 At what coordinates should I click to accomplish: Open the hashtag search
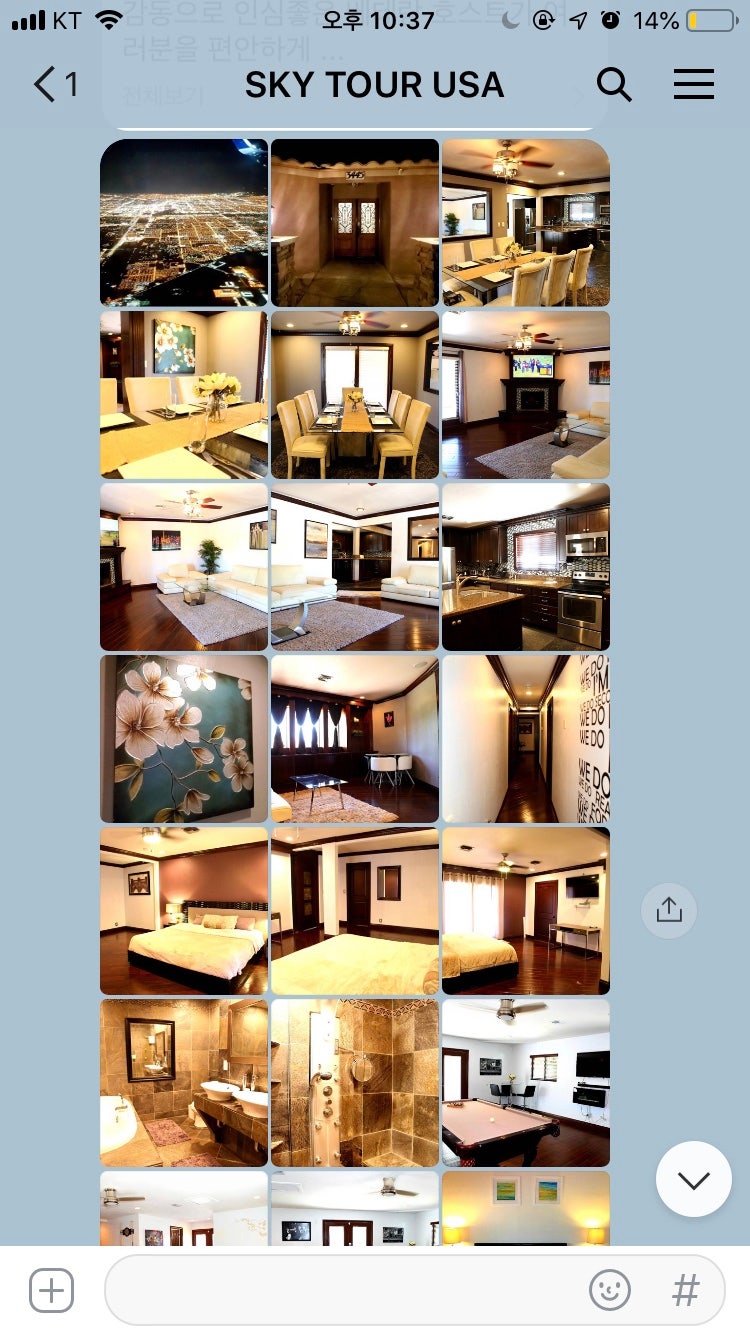tap(685, 1290)
